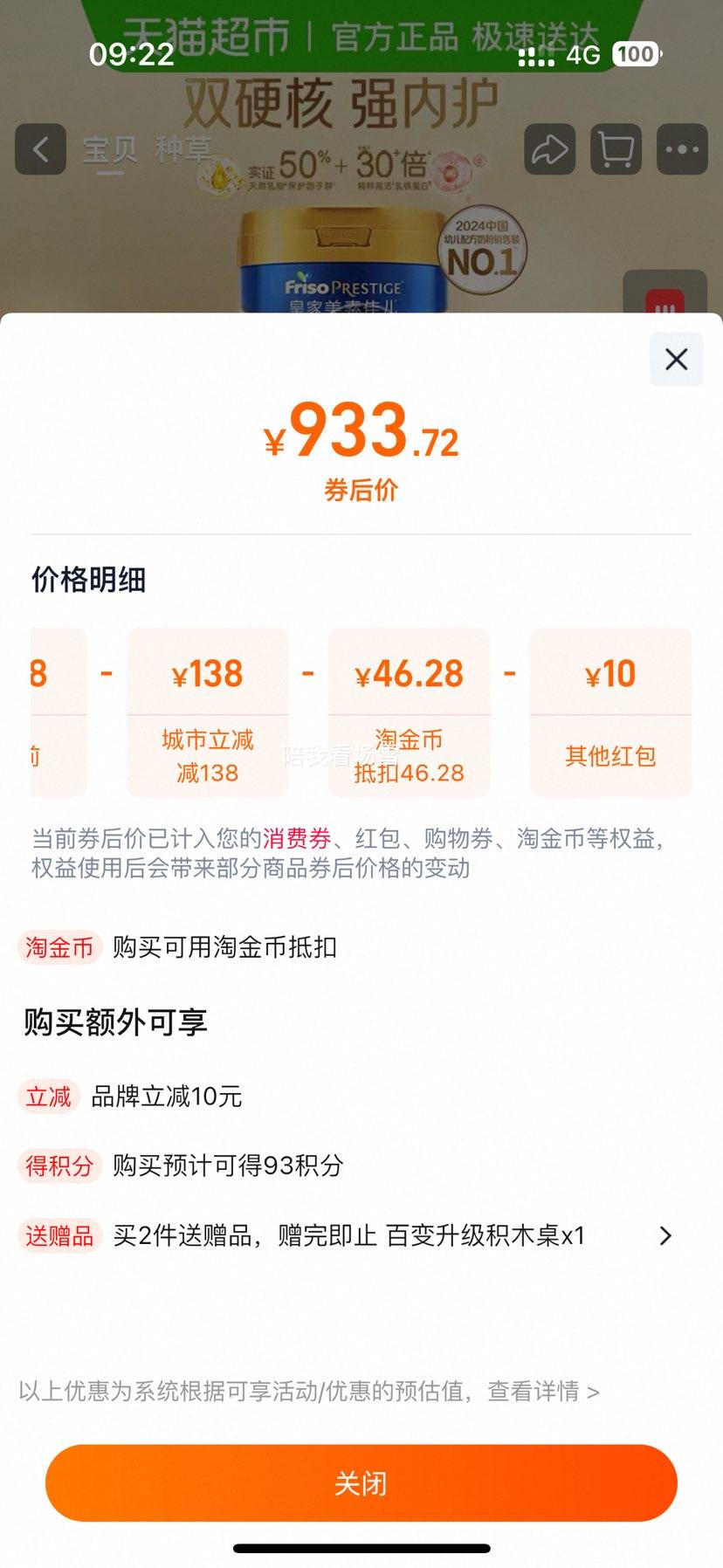This screenshot has height=1568, width=723.
Task: Click the 立减 discount badge
Action: pos(48,1097)
